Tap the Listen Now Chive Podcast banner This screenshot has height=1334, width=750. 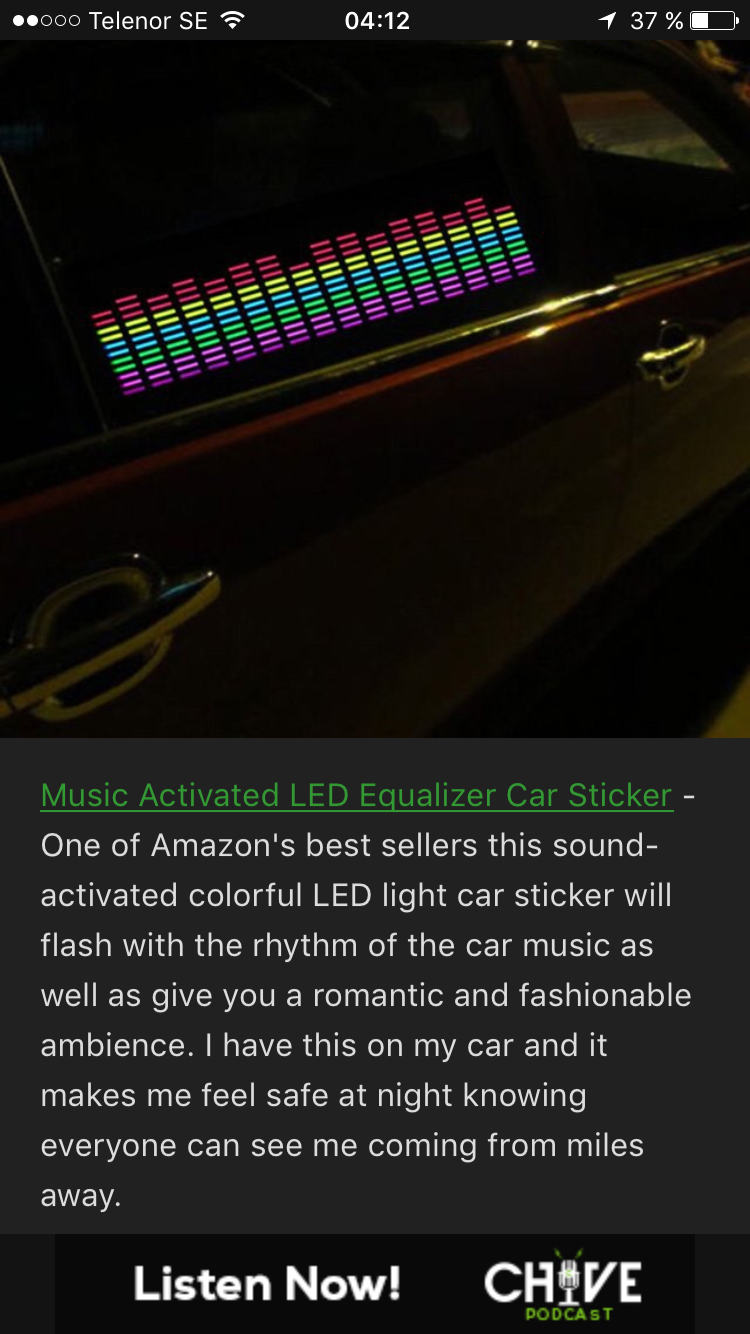pyautogui.click(x=375, y=1284)
